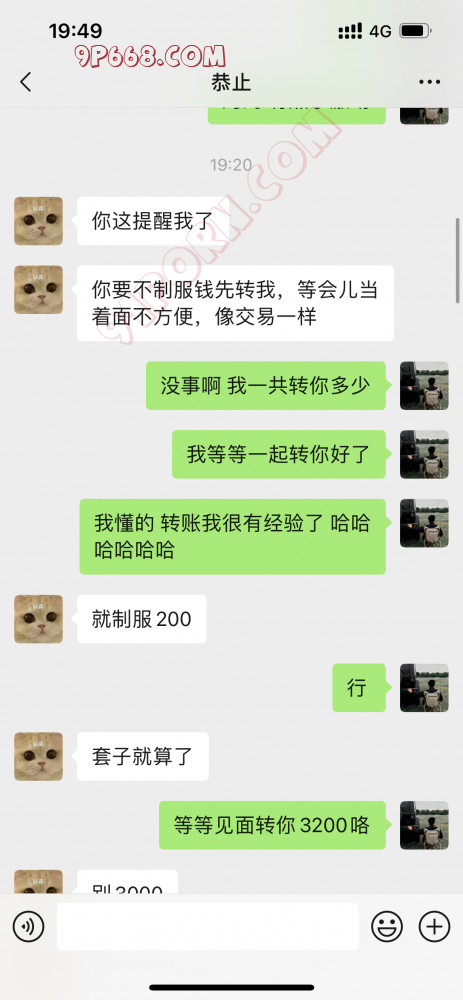Switch to voice message input
Screen dimensions: 463x1000
click(28, 927)
